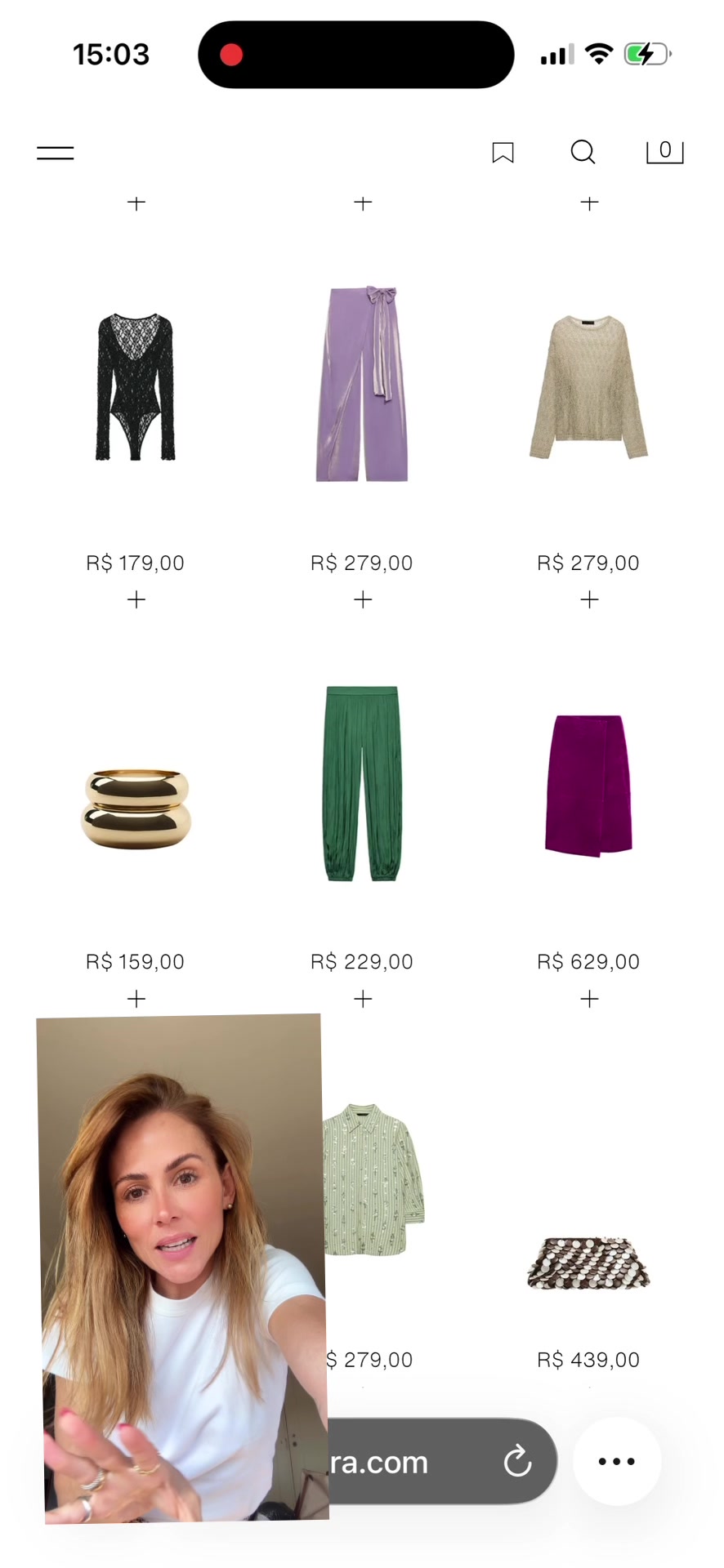Open the beige knit sweater product
The height and width of the screenshot is (1568, 724).
(x=588, y=386)
